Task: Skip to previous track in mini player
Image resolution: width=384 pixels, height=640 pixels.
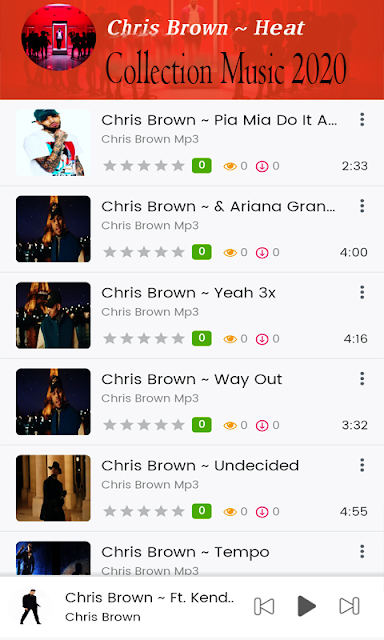Action: click(x=264, y=606)
